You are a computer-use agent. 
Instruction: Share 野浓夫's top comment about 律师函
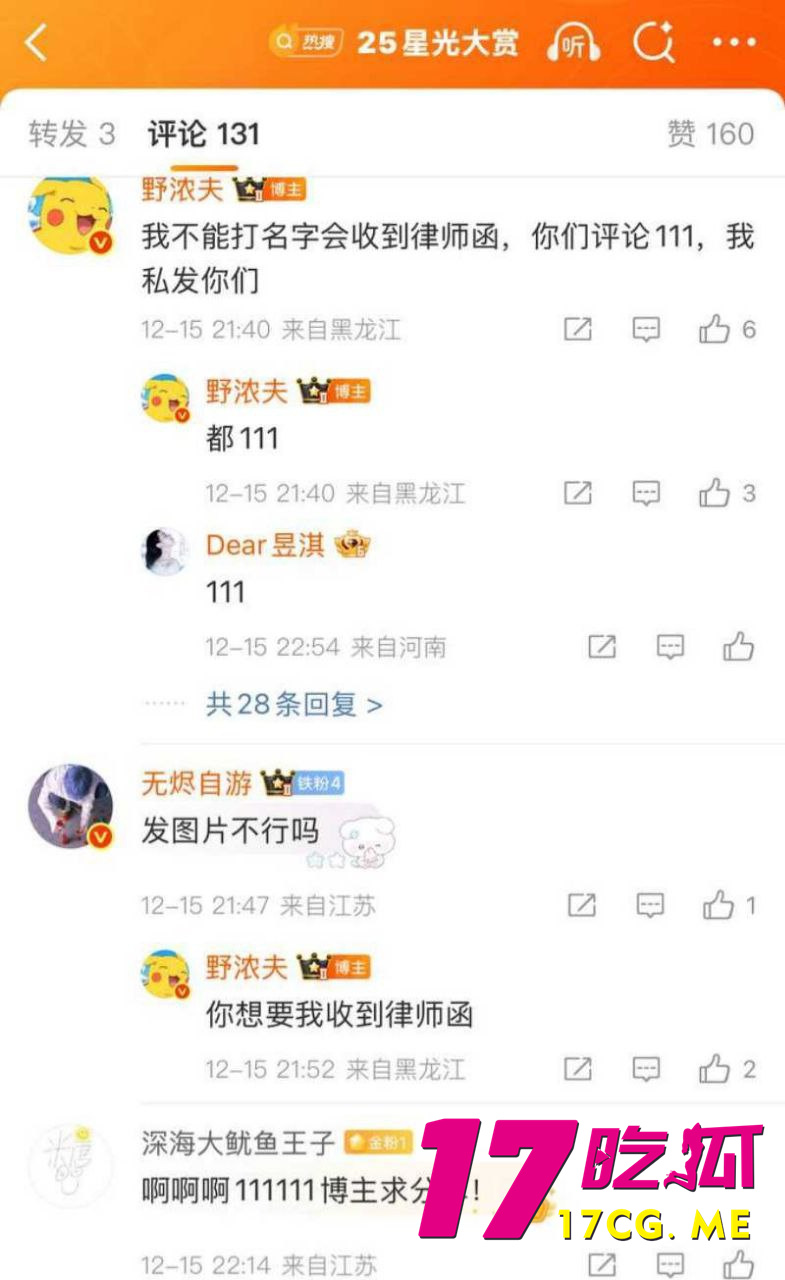click(x=578, y=329)
